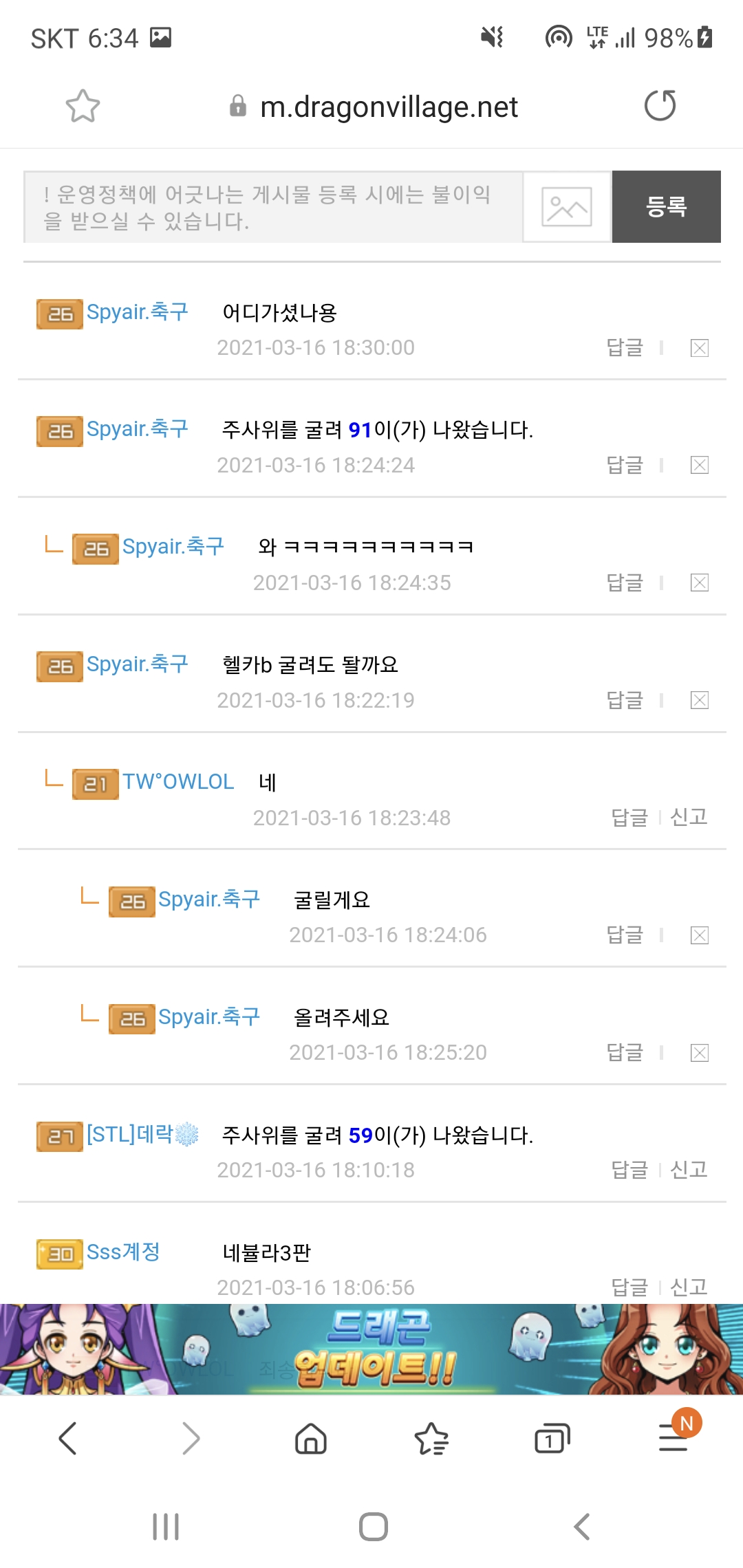Delete the dice roll 91 comment

699,466
